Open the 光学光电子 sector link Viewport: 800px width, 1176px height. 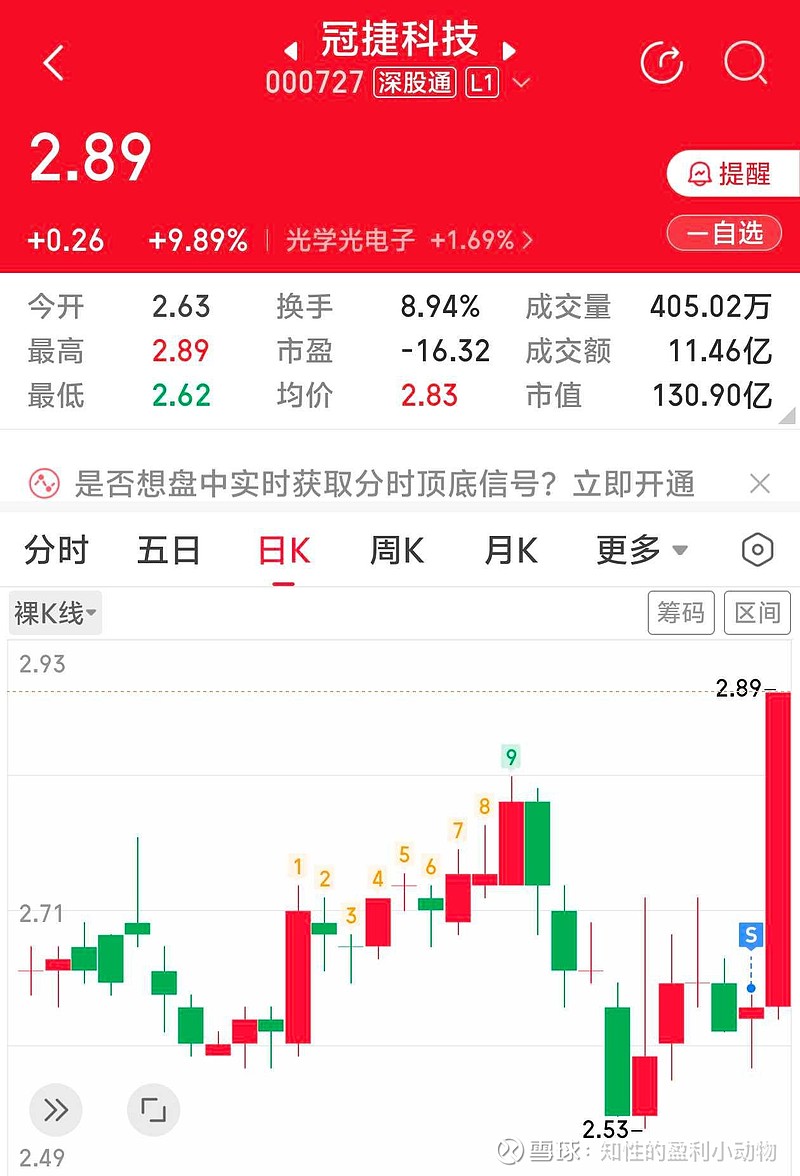pyautogui.click(x=410, y=240)
